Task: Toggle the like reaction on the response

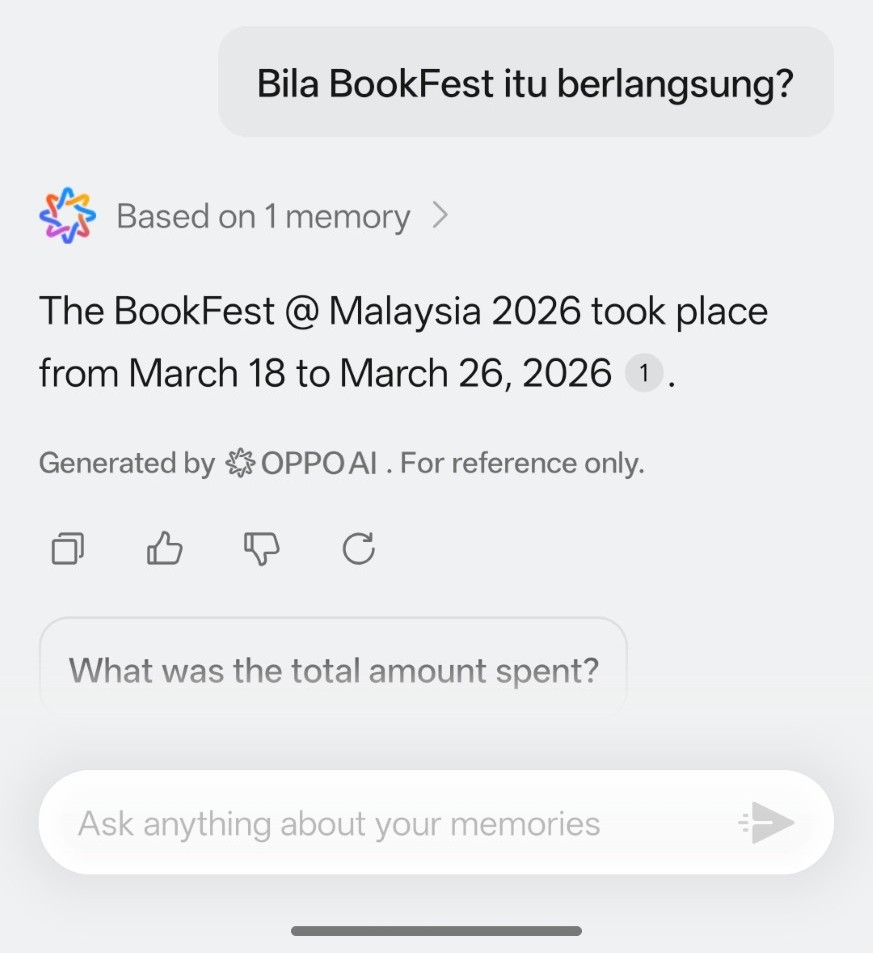Action: coord(163,548)
